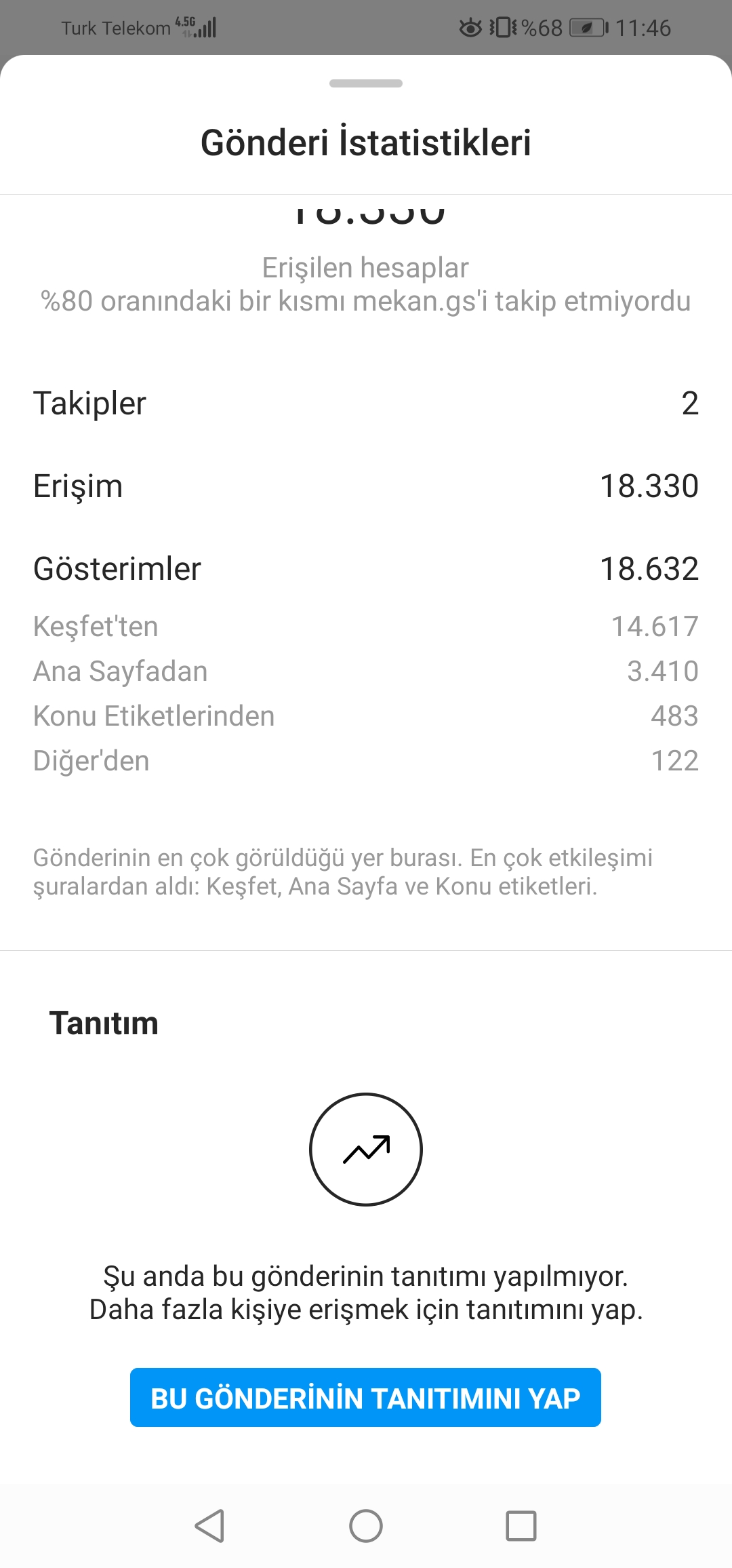Go to the home screen via the navigation bar
732x1568 pixels.
pos(366,1526)
